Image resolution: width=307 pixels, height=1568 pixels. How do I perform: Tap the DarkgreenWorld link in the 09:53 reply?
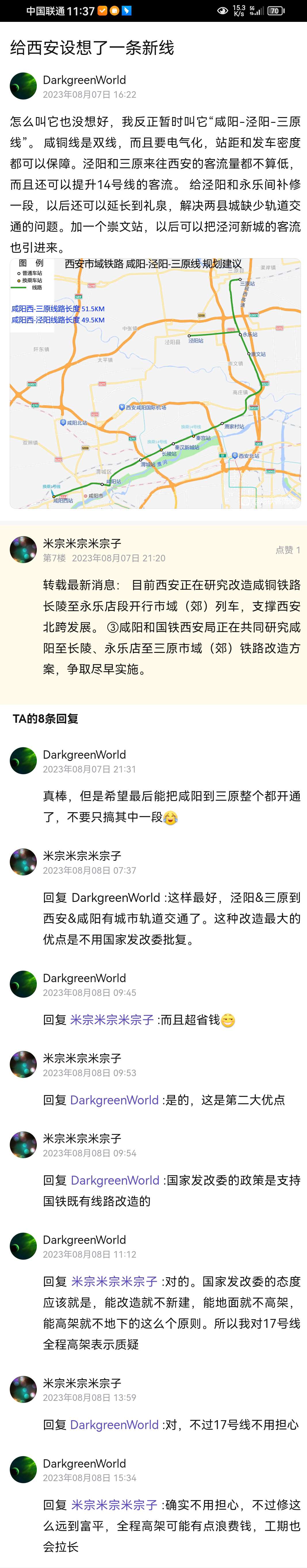pos(115,1100)
